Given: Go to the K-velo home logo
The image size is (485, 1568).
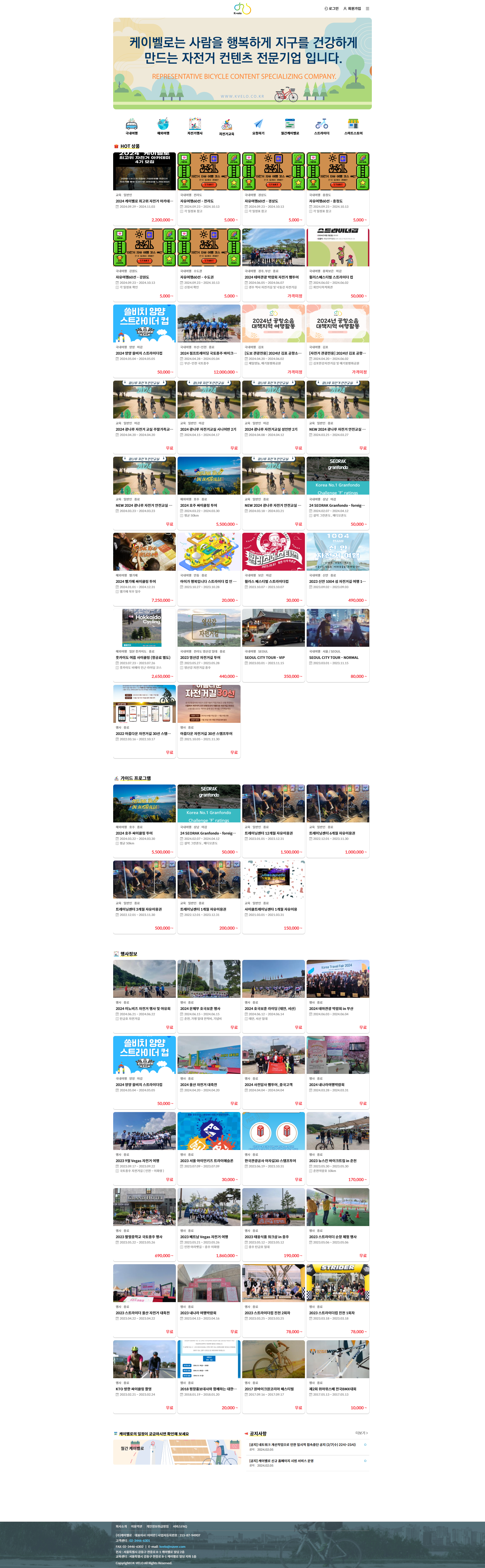Looking at the screenshot, I should click(242, 9).
